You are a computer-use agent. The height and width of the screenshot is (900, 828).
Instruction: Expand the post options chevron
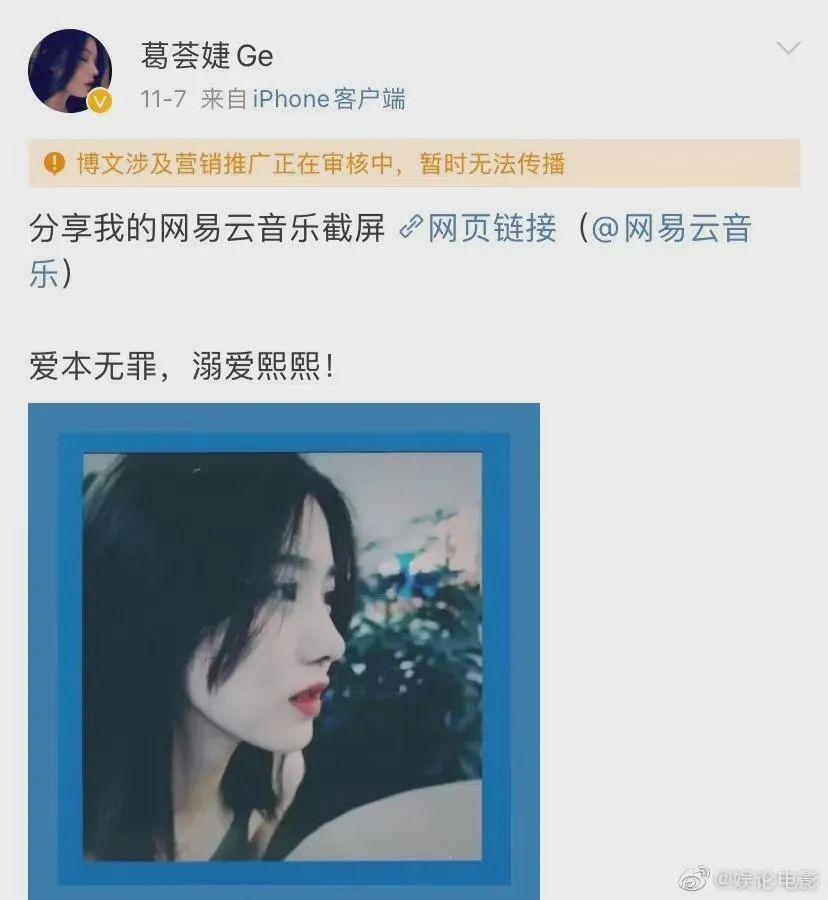point(788,49)
